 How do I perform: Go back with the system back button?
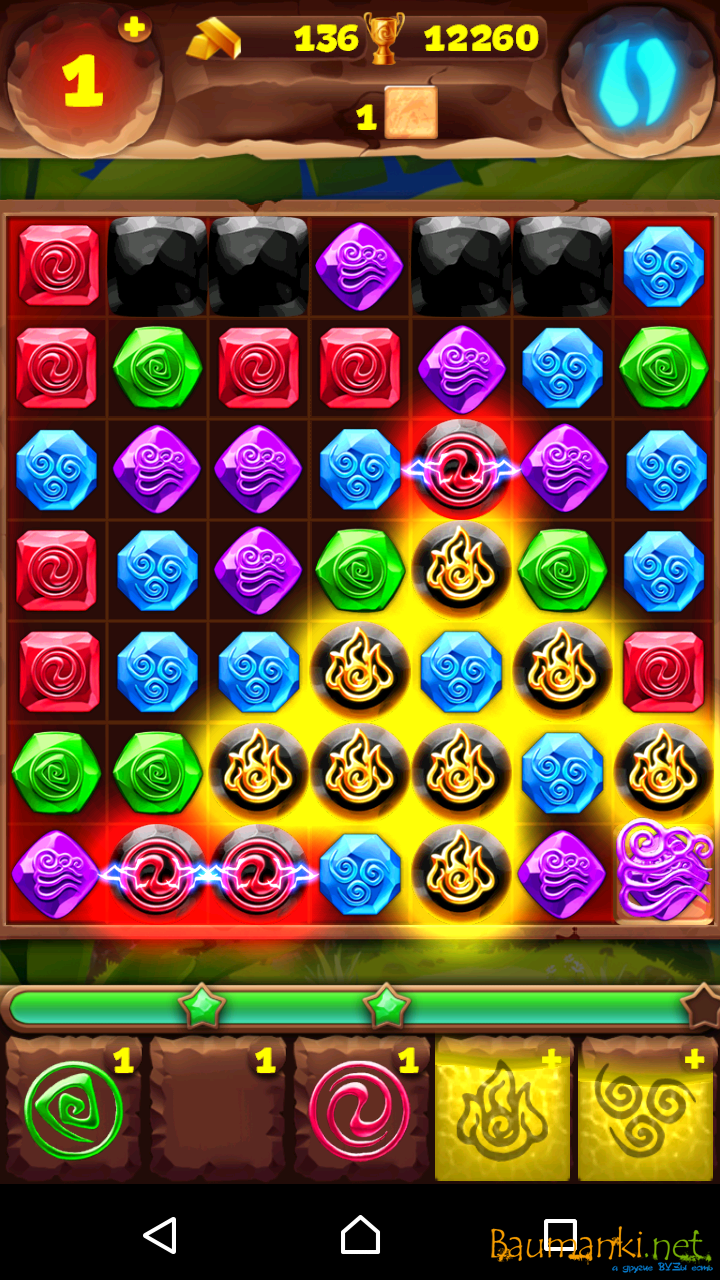(160, 1236)
